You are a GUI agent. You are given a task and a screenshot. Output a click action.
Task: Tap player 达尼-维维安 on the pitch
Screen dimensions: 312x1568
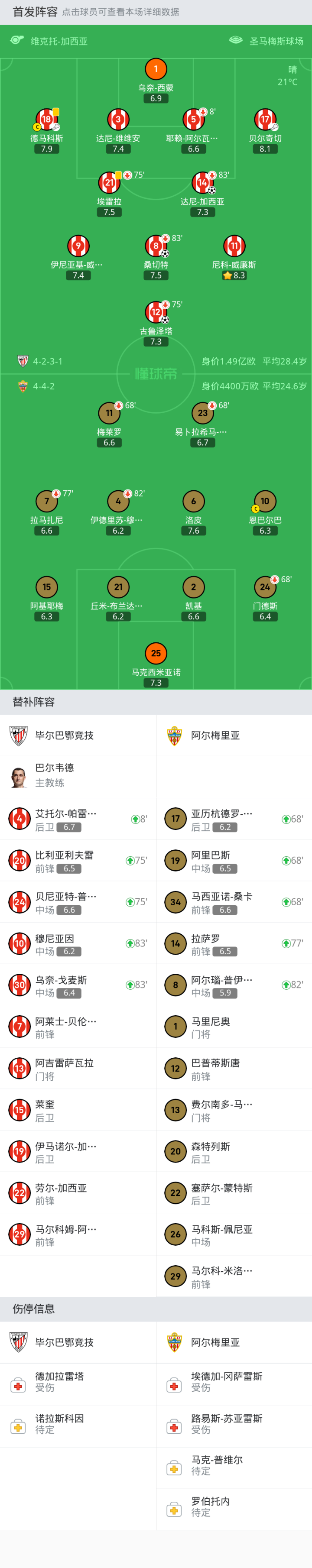point(118,120)
